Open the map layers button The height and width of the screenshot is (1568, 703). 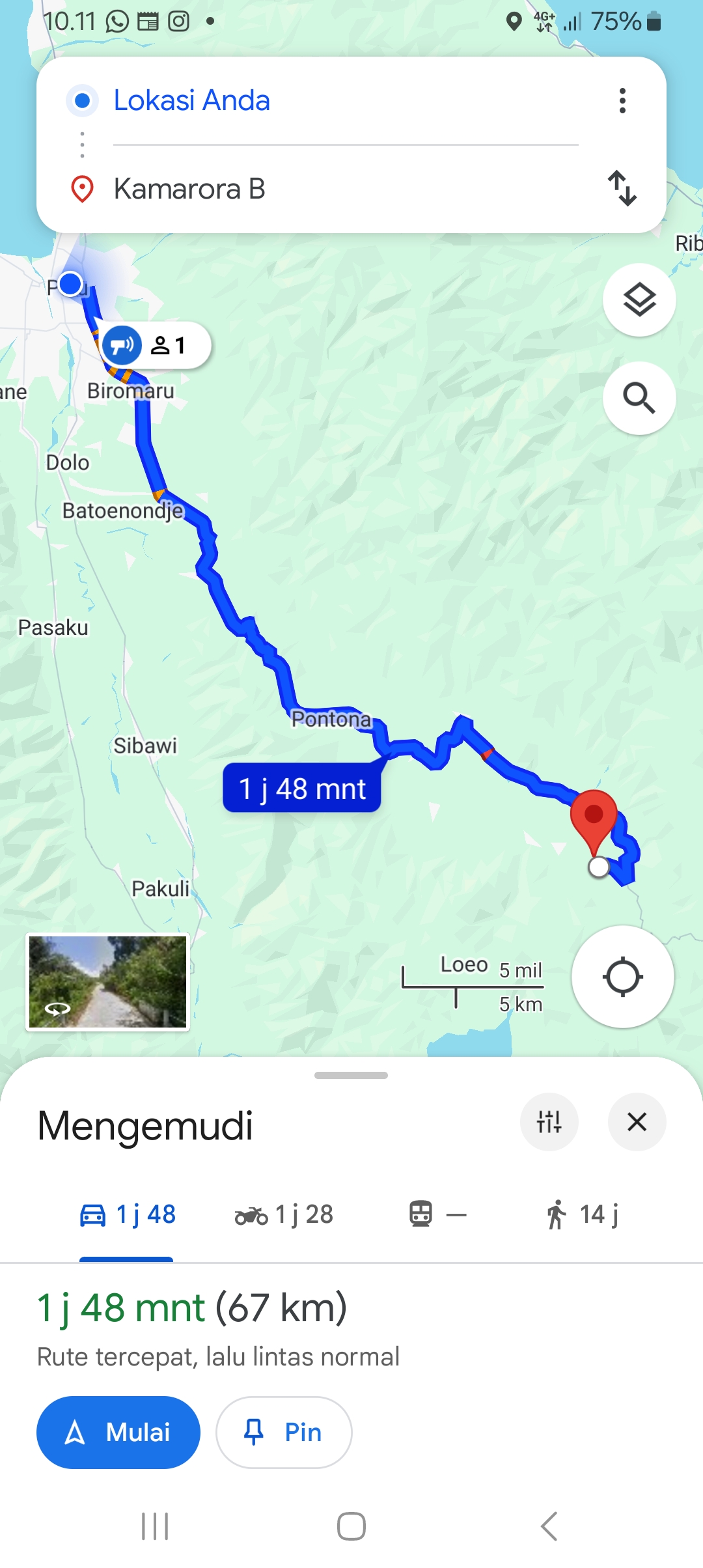click(639, 300)
